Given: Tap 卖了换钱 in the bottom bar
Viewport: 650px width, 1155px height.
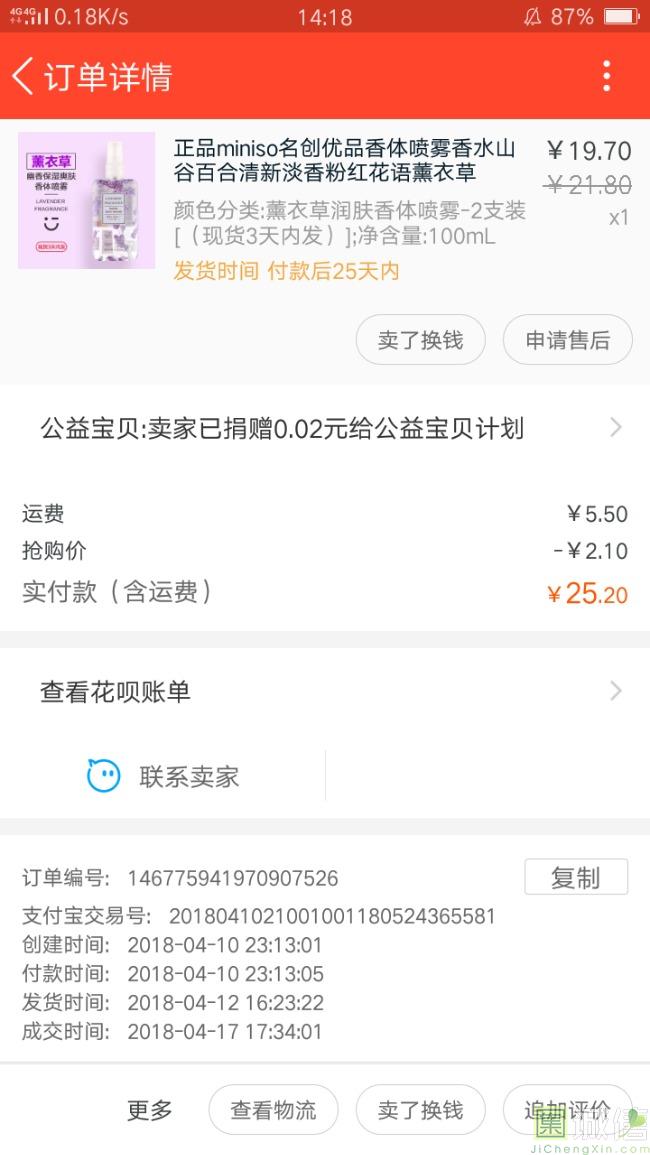Looking at the screenshot, I should (x=420, y=1109).
